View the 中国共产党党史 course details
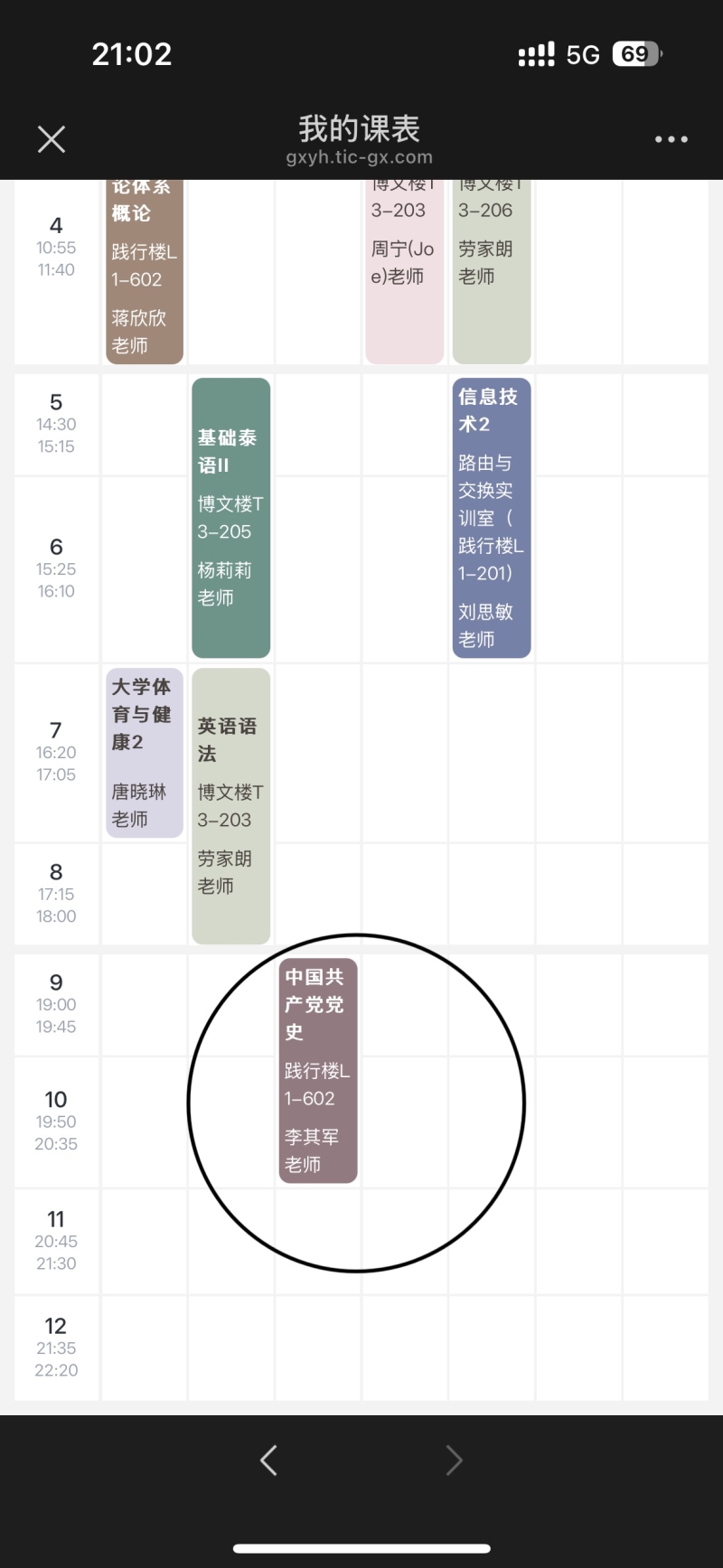 pos(317,1071)
